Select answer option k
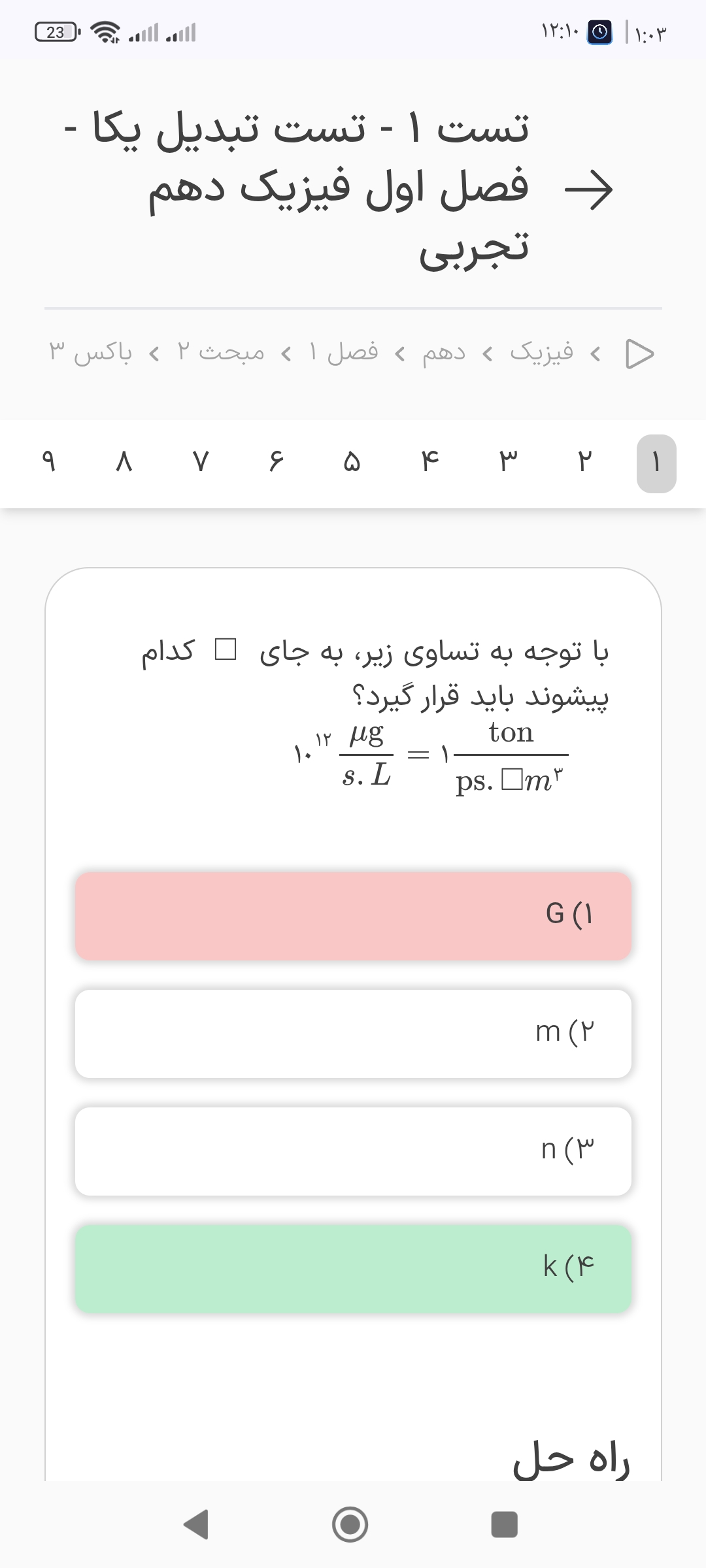The height and width of the screenshot is (1568, 706). tap(353, 1268)
